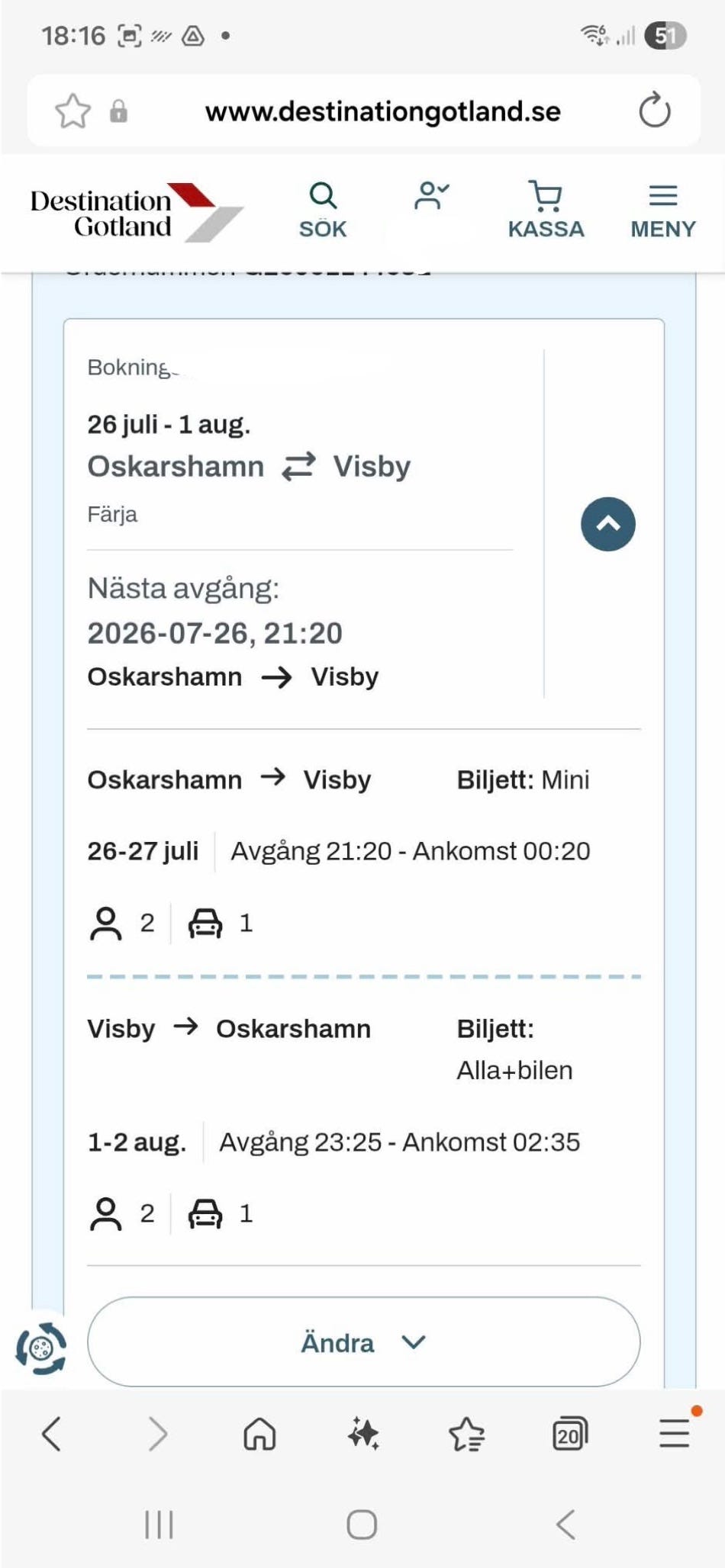The image size is (725, 1568).
Task: Reload the page
Action: pyautogui.click(x=655, y=111)
